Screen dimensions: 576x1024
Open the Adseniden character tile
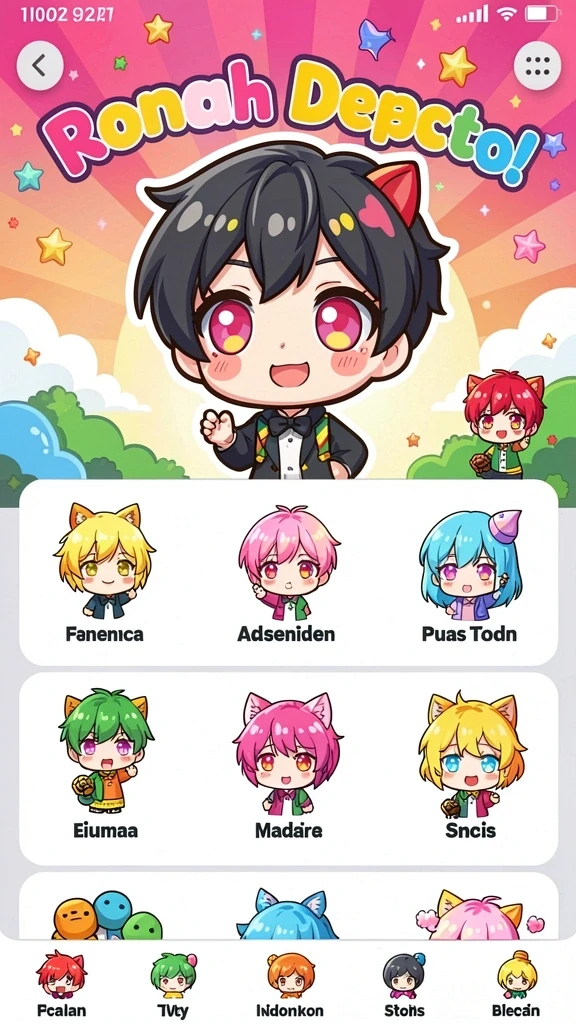click(287, 573)
